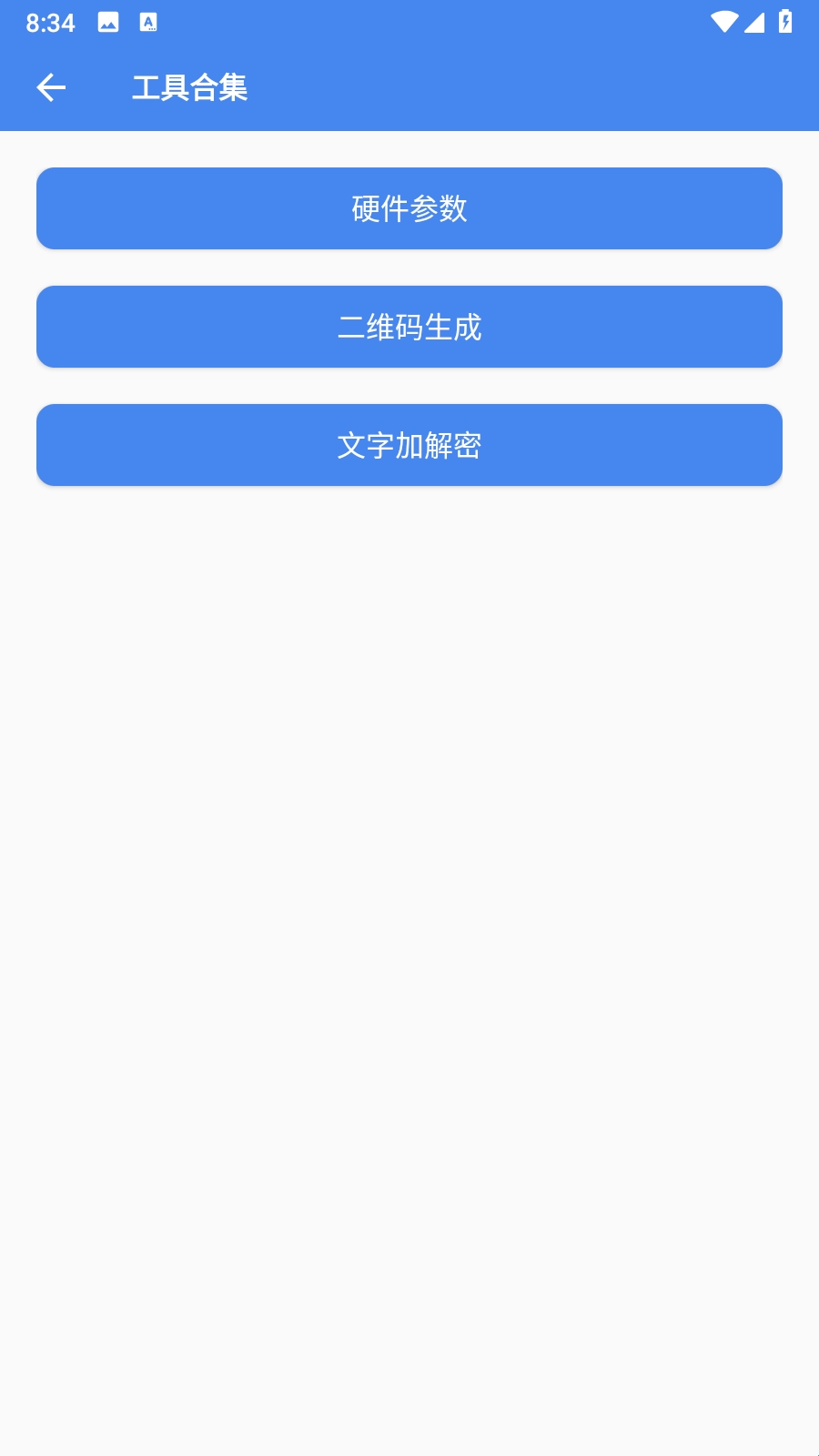Open the 硬件参数 tool

point(409,208)
